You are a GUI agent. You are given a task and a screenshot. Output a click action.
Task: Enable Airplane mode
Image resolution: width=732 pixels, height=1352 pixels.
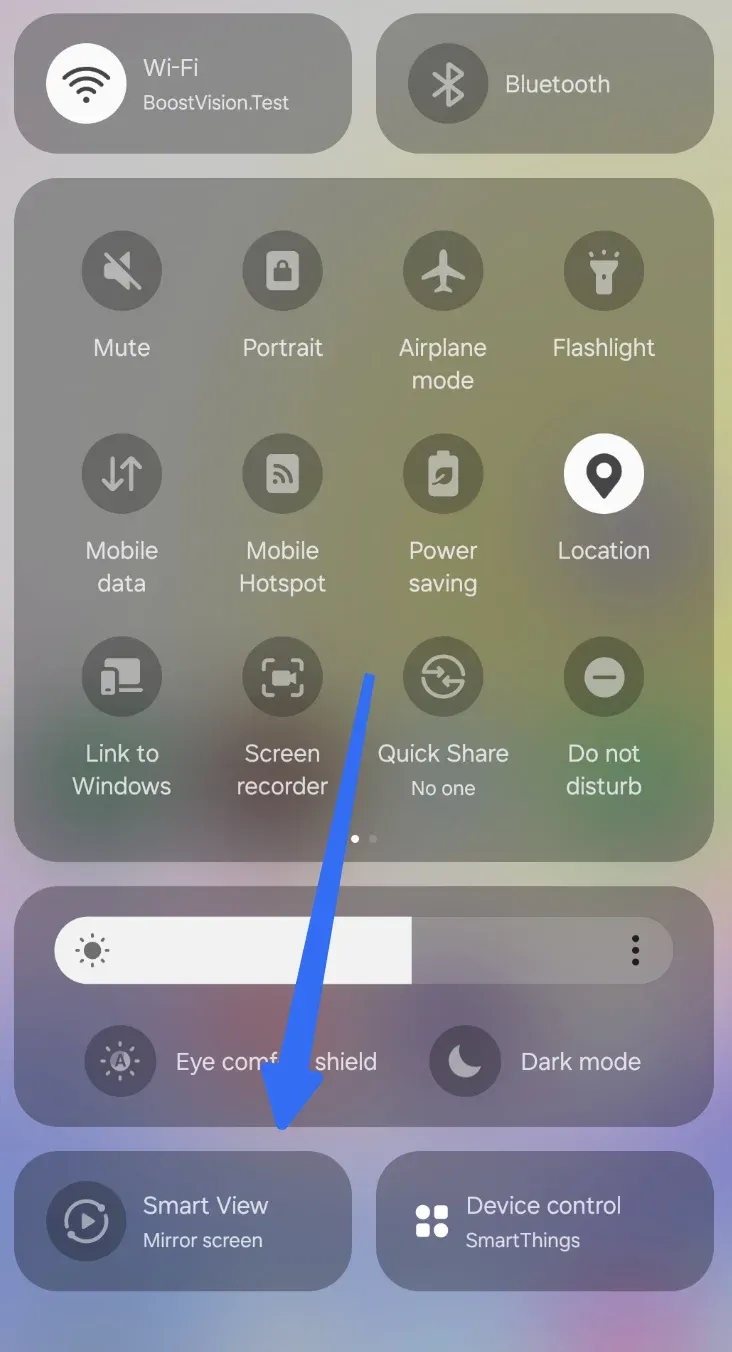[x=443, y=271]
